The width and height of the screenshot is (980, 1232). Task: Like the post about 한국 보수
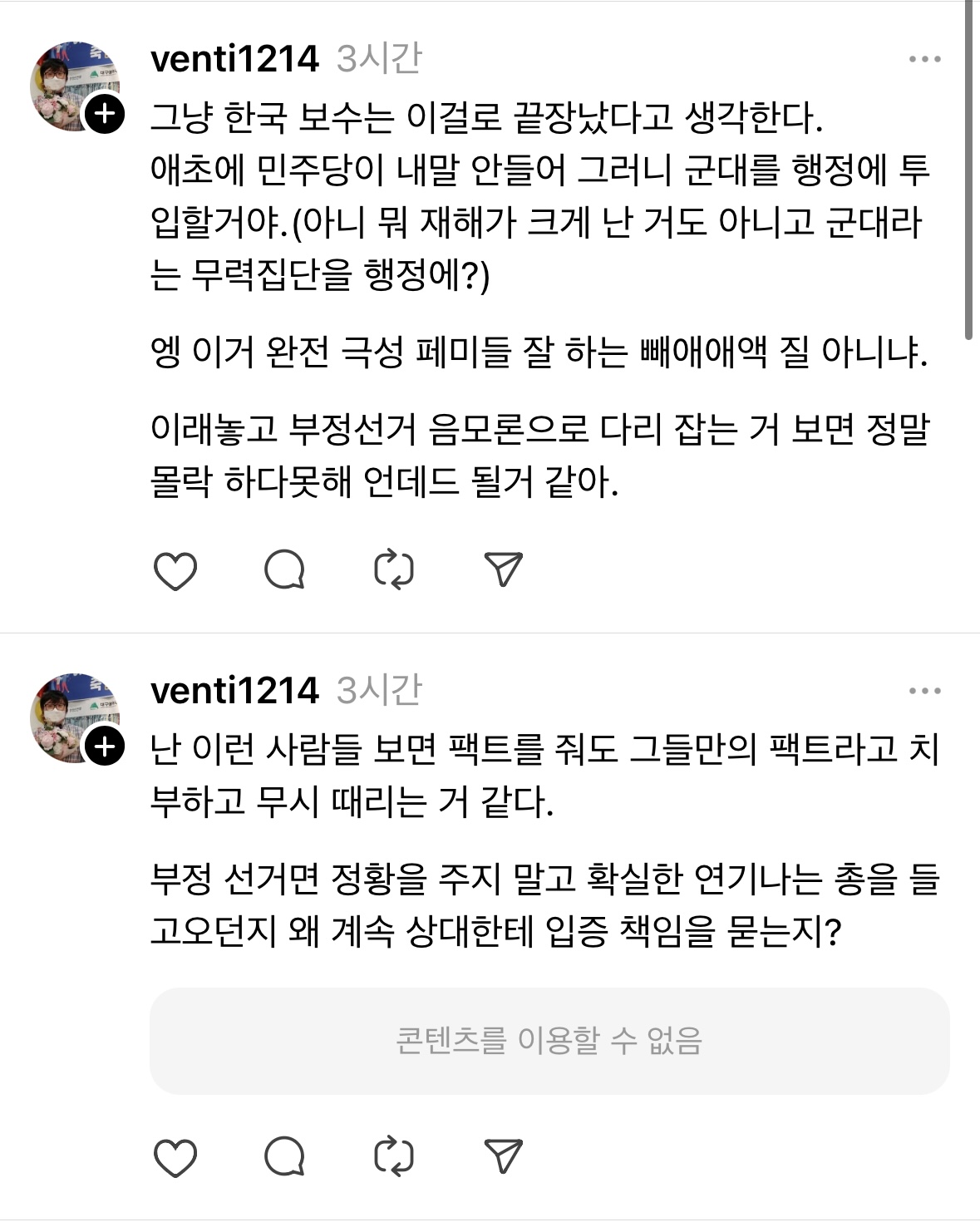(175, 570)
